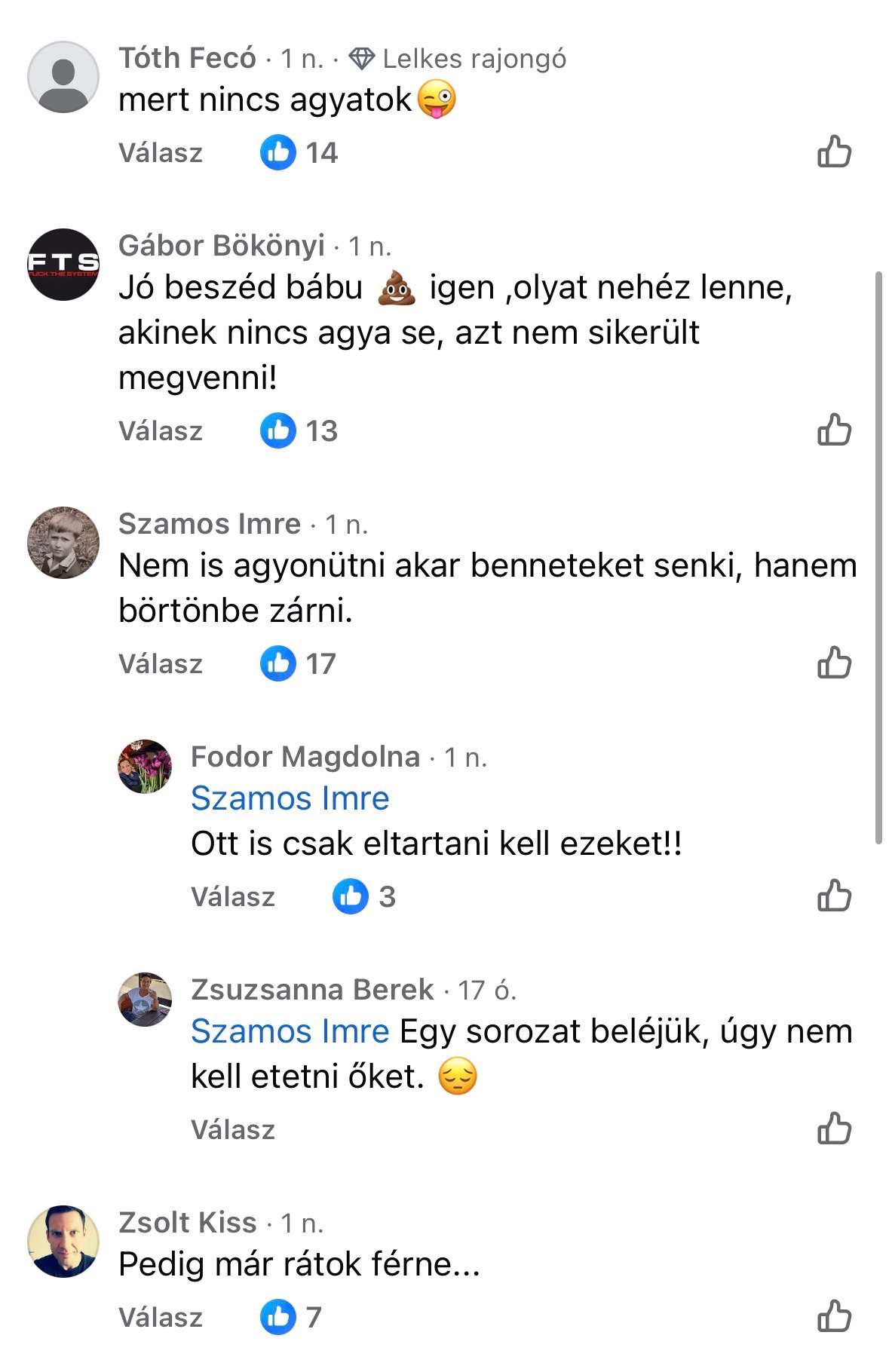Reply to Zsuzsanna Berek's comment
The height and width of the screenshot is (1372, 889).
point(233,1130)
